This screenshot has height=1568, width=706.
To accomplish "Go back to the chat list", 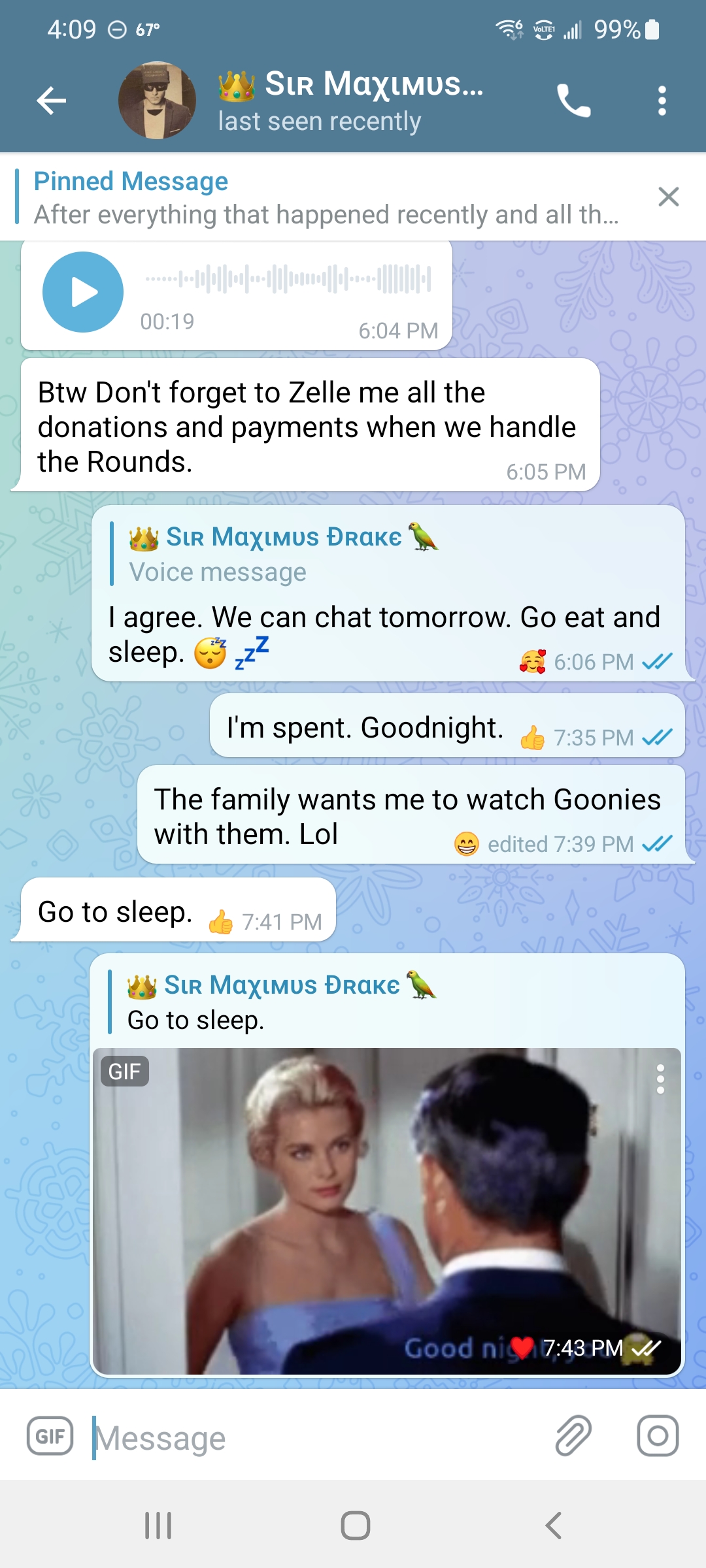I will [x=52, y=101].
